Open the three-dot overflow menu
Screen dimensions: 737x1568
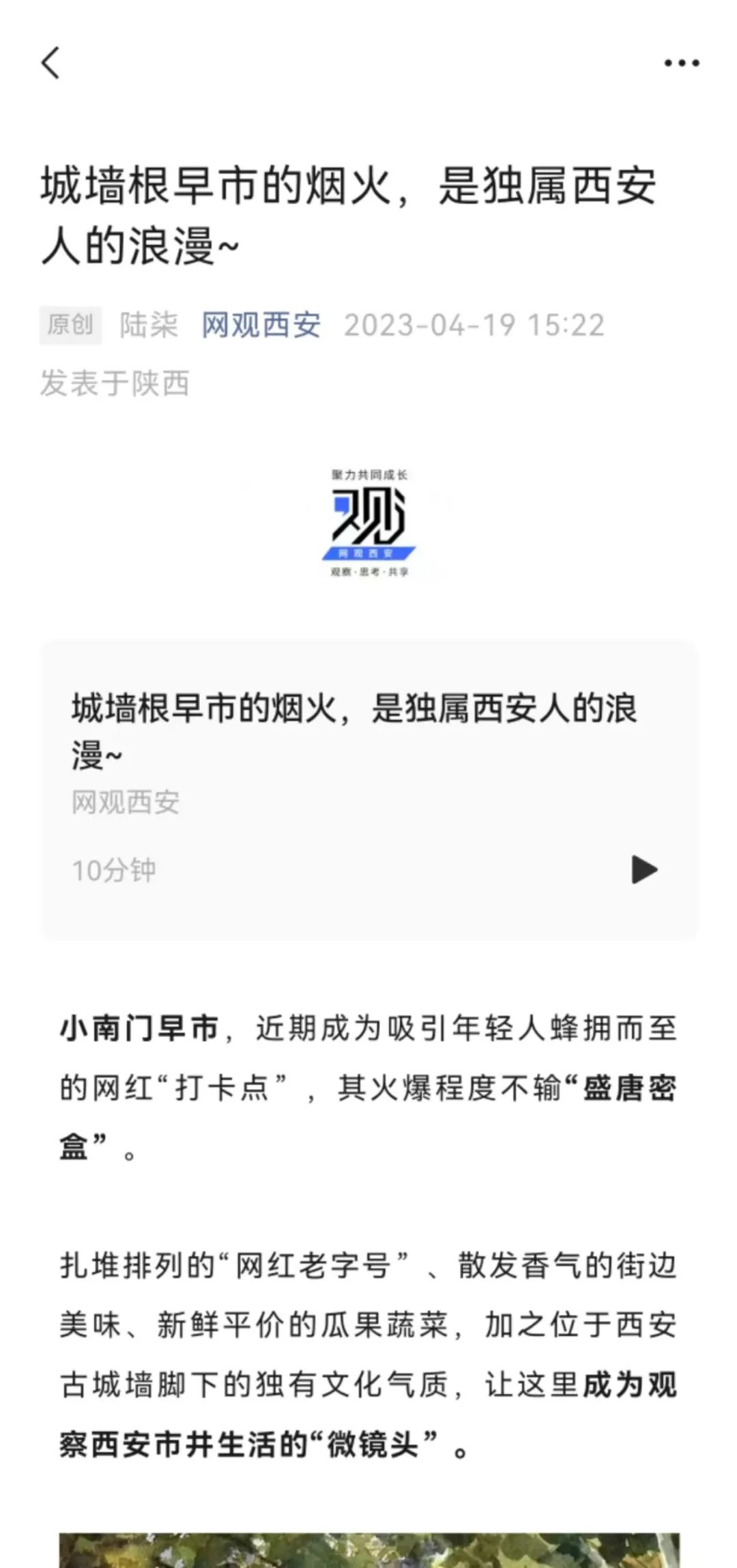pos(682,63)
